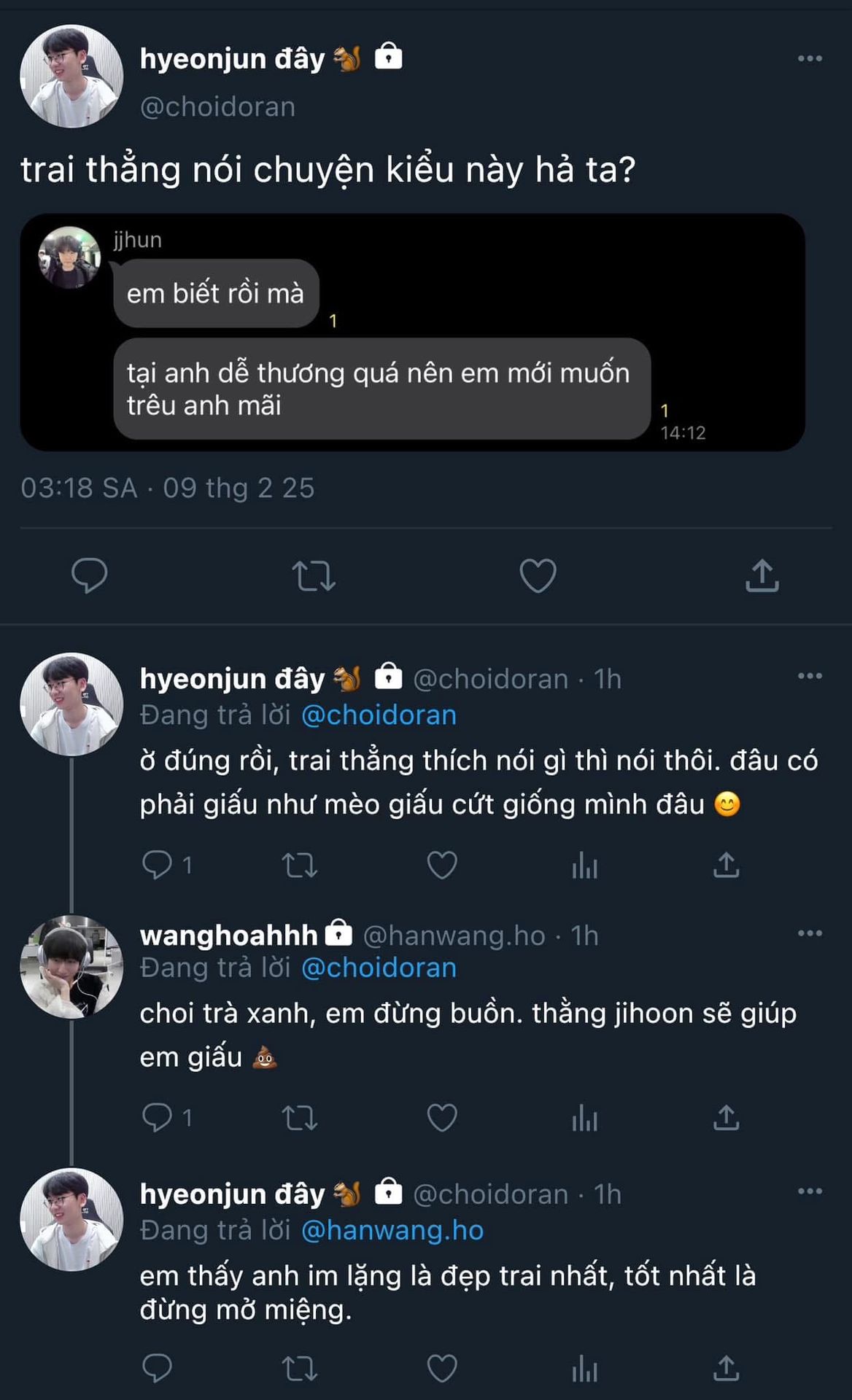Like the main post with the chat image
The width and height of the screenshot is (852, 1400).
coord(538,575)
